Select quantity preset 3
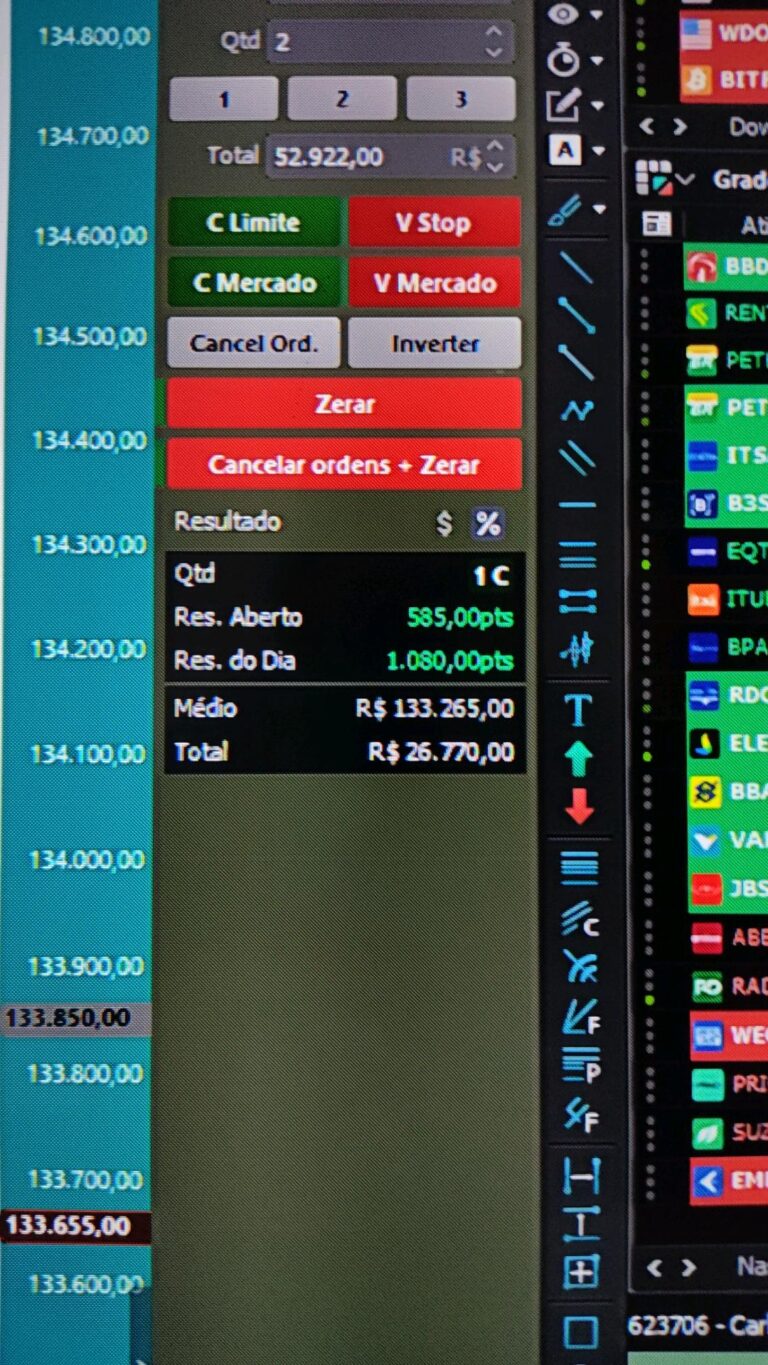The height and width of the screenshot is (1365, 768). (x=460, y=99)
